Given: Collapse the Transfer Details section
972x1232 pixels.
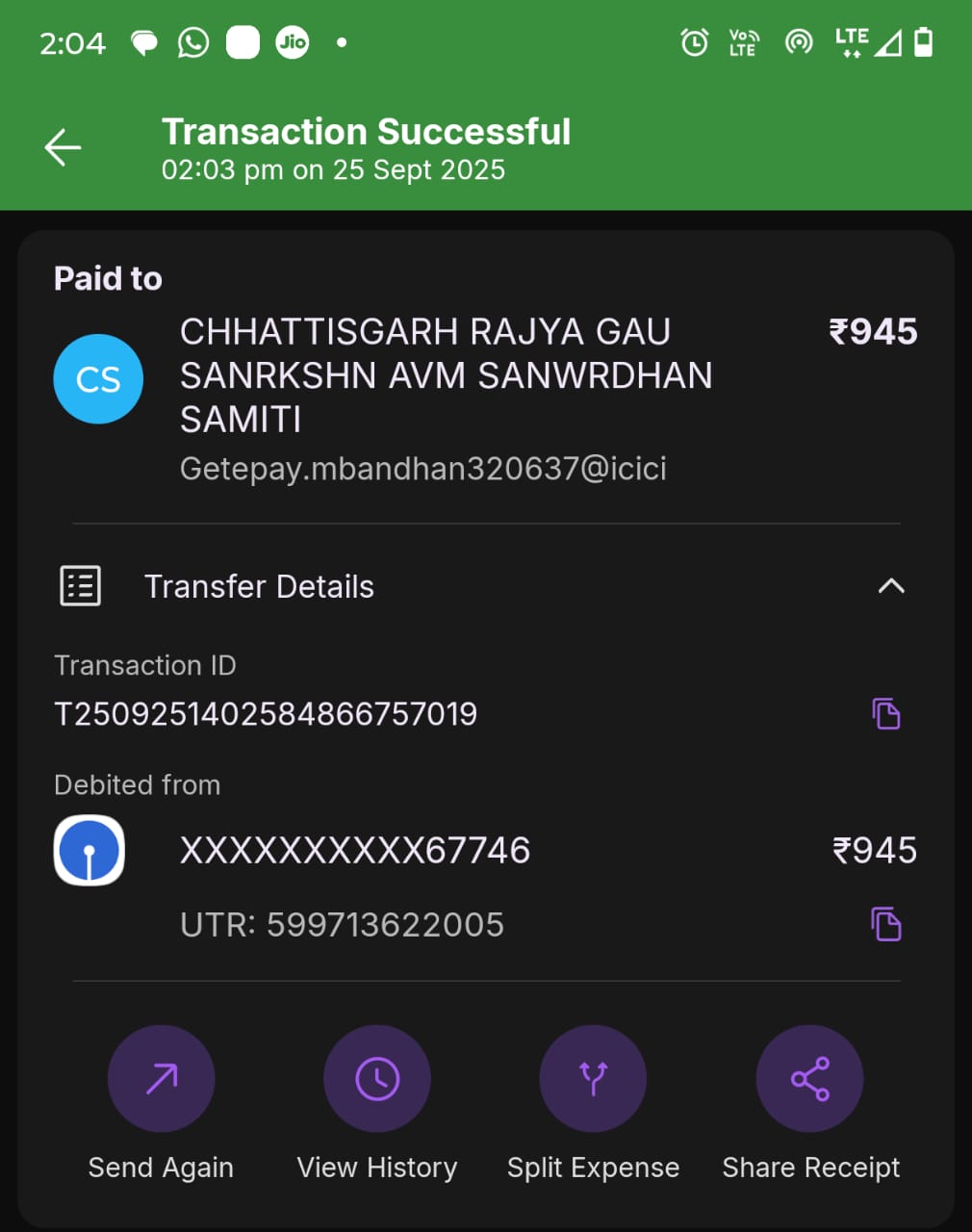Looking at the screenshot, I should pos(891,586).
